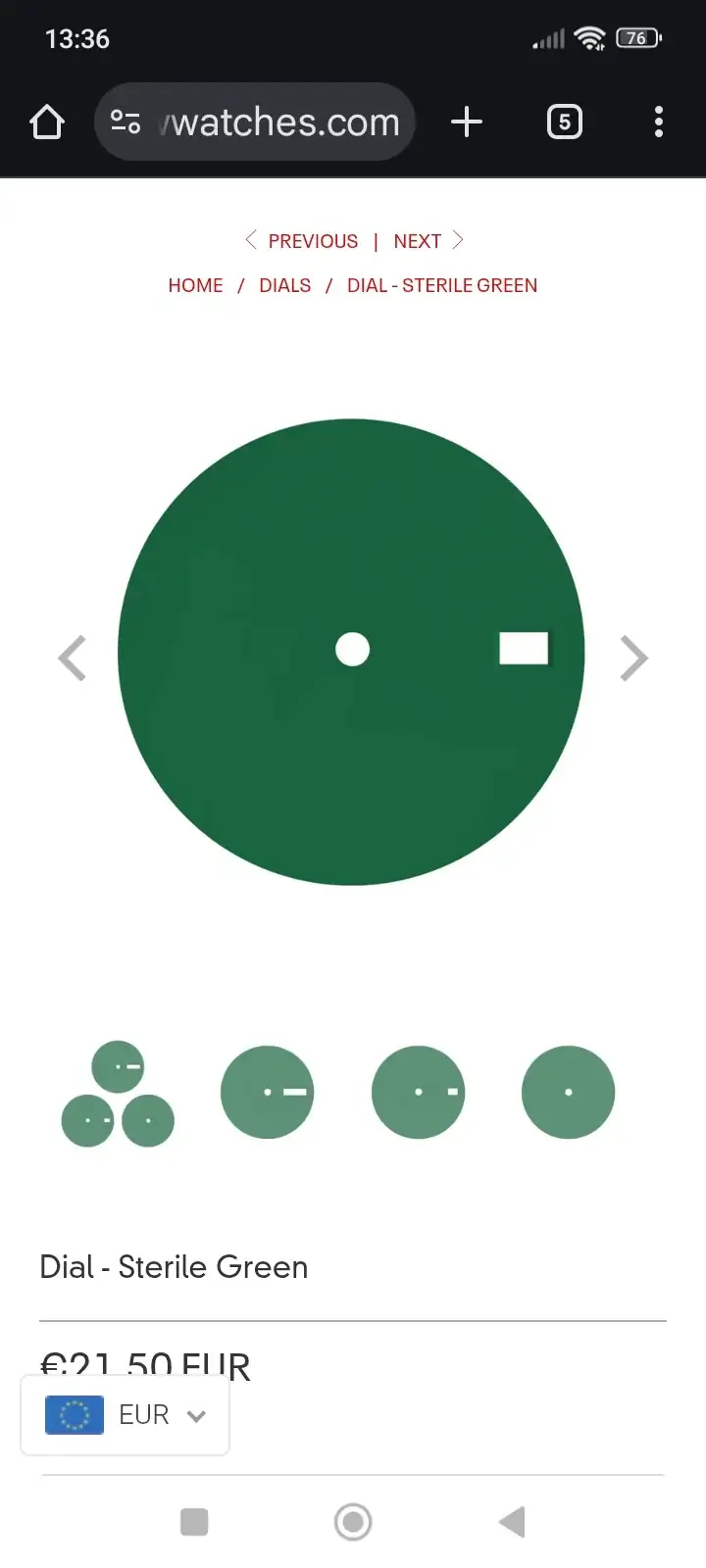This screenshot has width=706, height=1568.
Task: Select the thumbnail with three dials
Action: click(118, 1093)
